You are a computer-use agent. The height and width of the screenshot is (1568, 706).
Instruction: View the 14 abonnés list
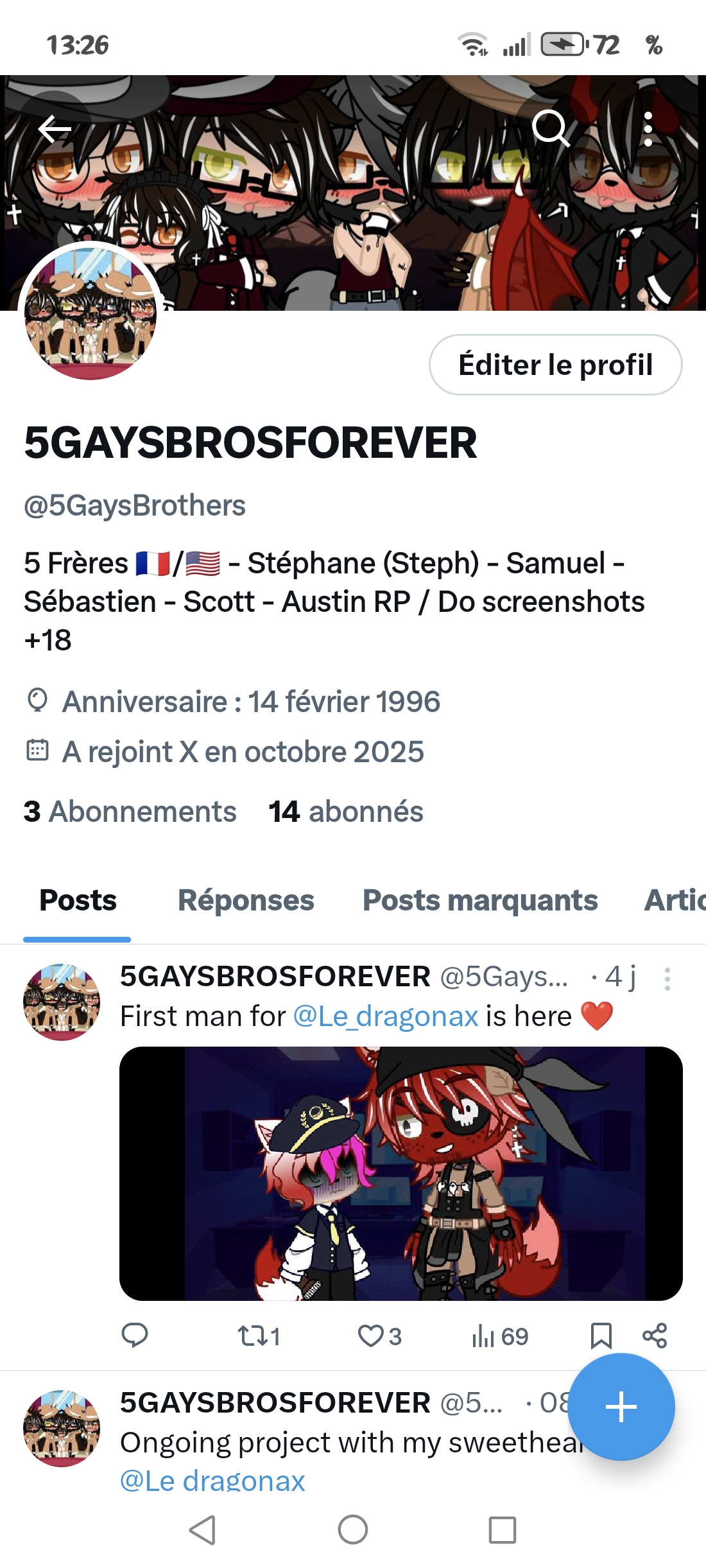coord(345,811)
